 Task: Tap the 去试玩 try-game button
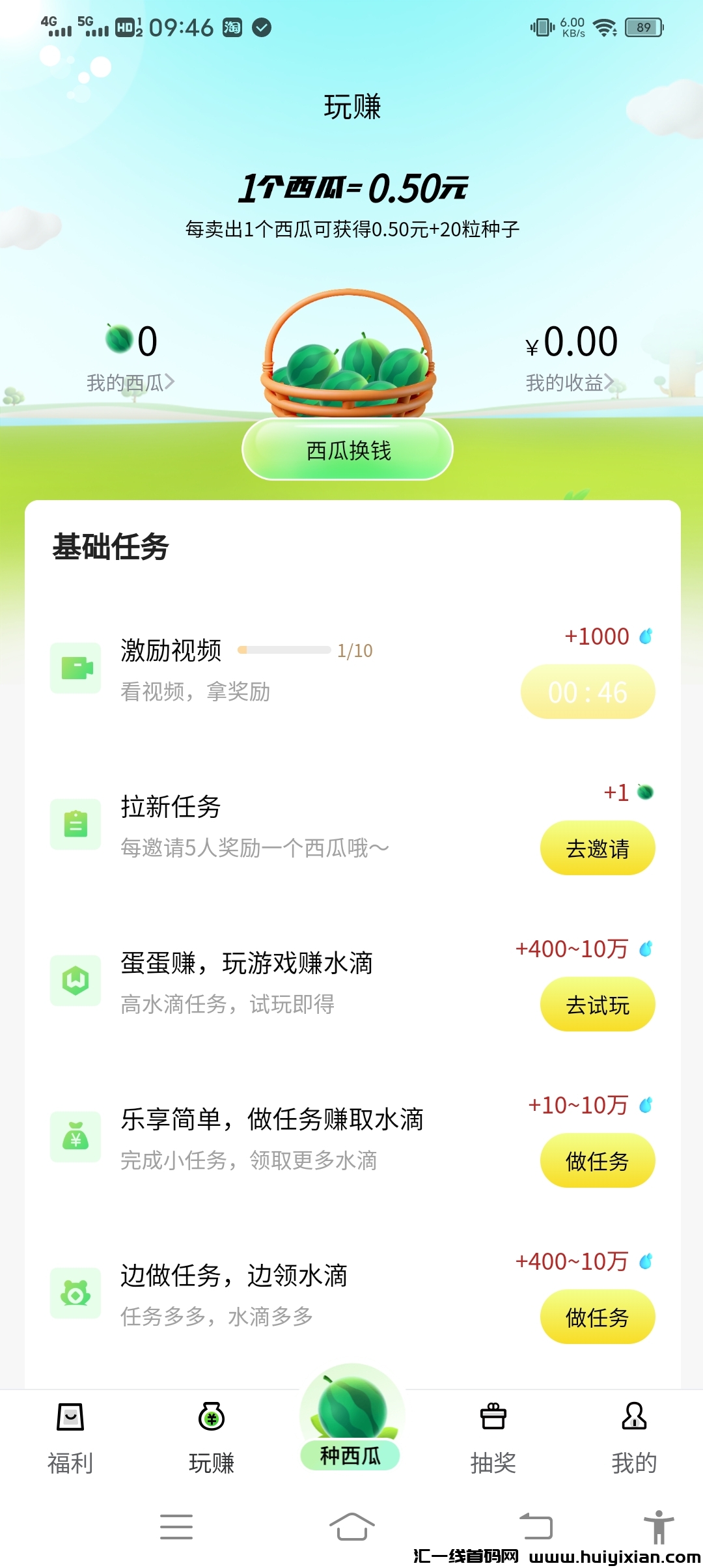point(597,1005)
